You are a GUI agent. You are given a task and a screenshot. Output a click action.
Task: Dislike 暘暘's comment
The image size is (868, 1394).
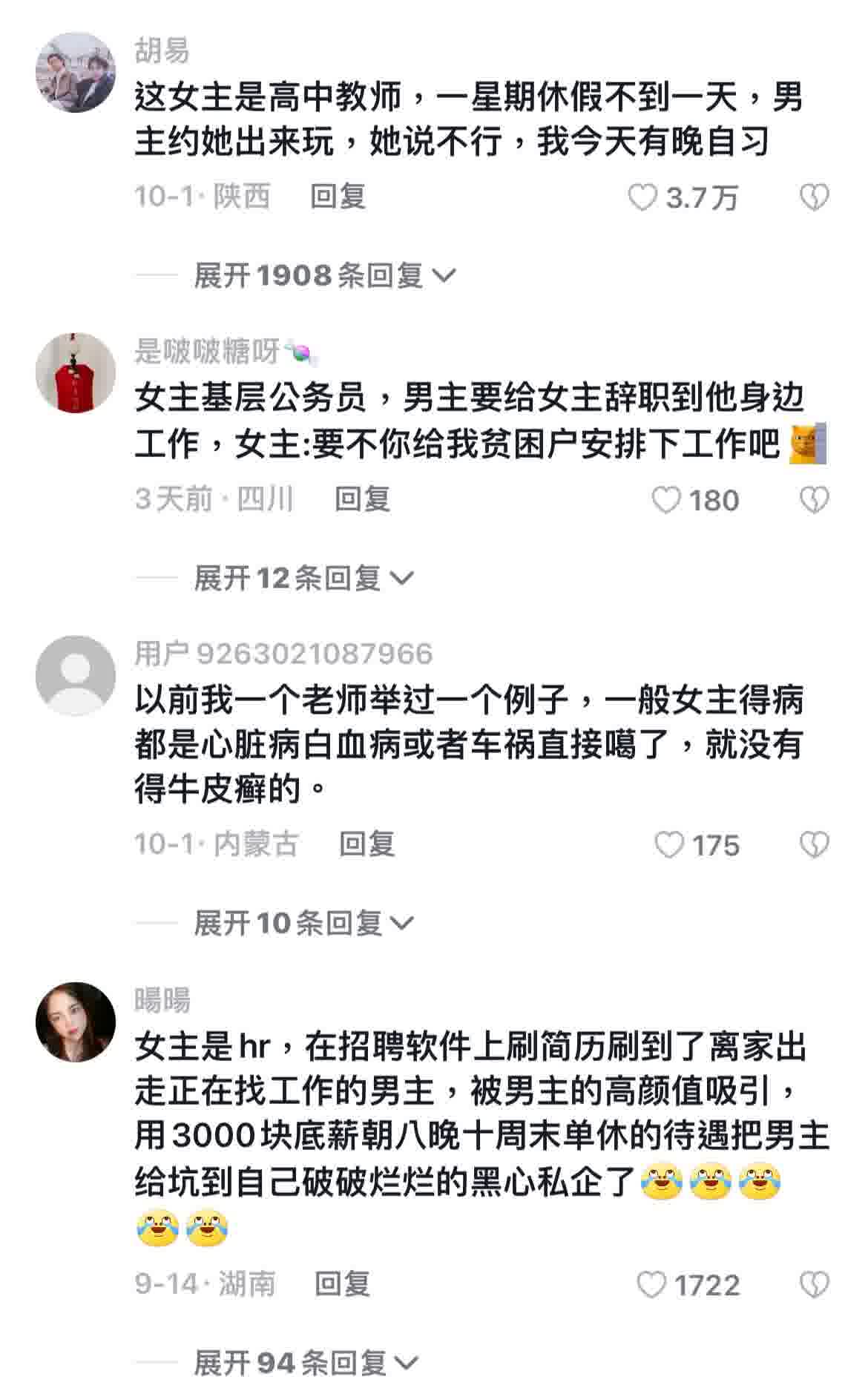click(x=814, y=1285)
